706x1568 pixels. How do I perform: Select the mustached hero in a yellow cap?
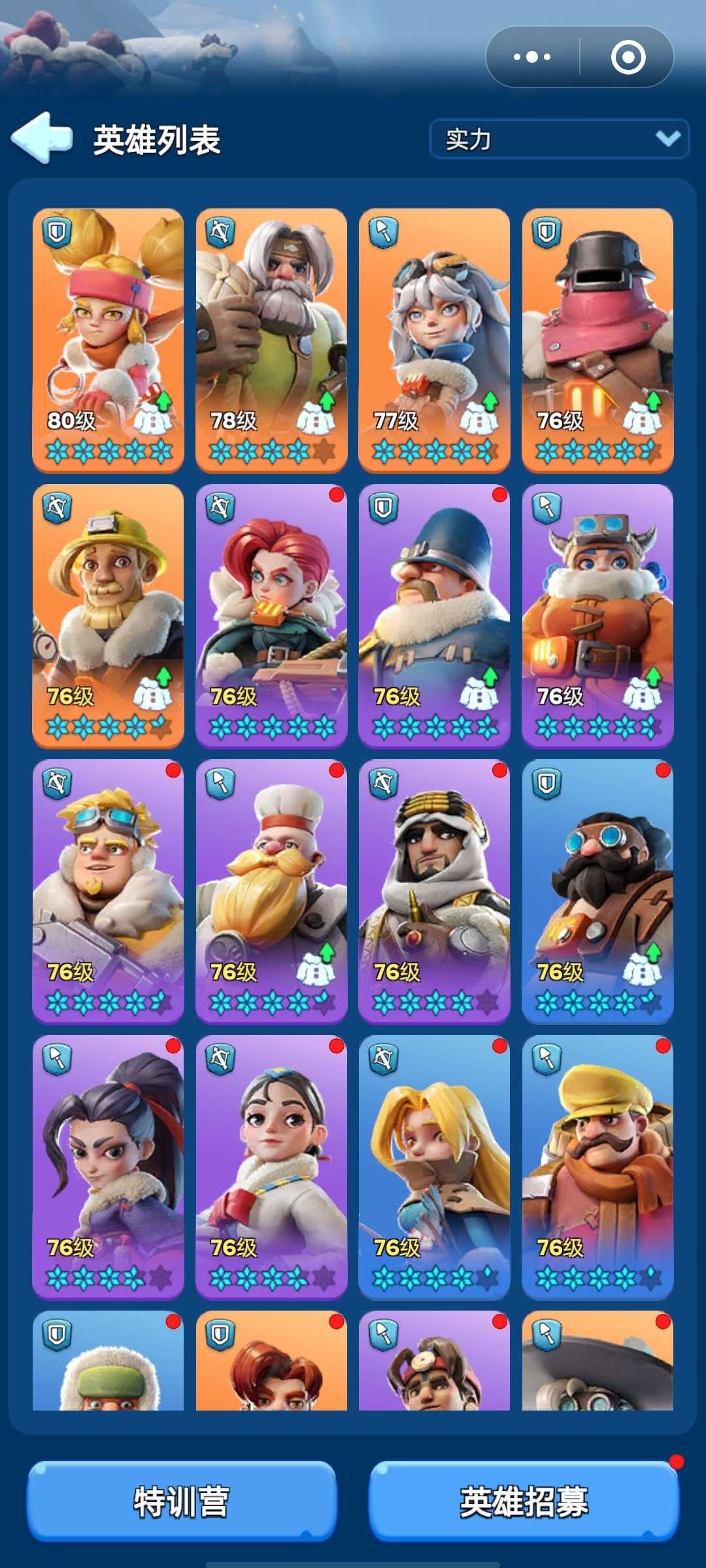click(x=597, y=1167)
